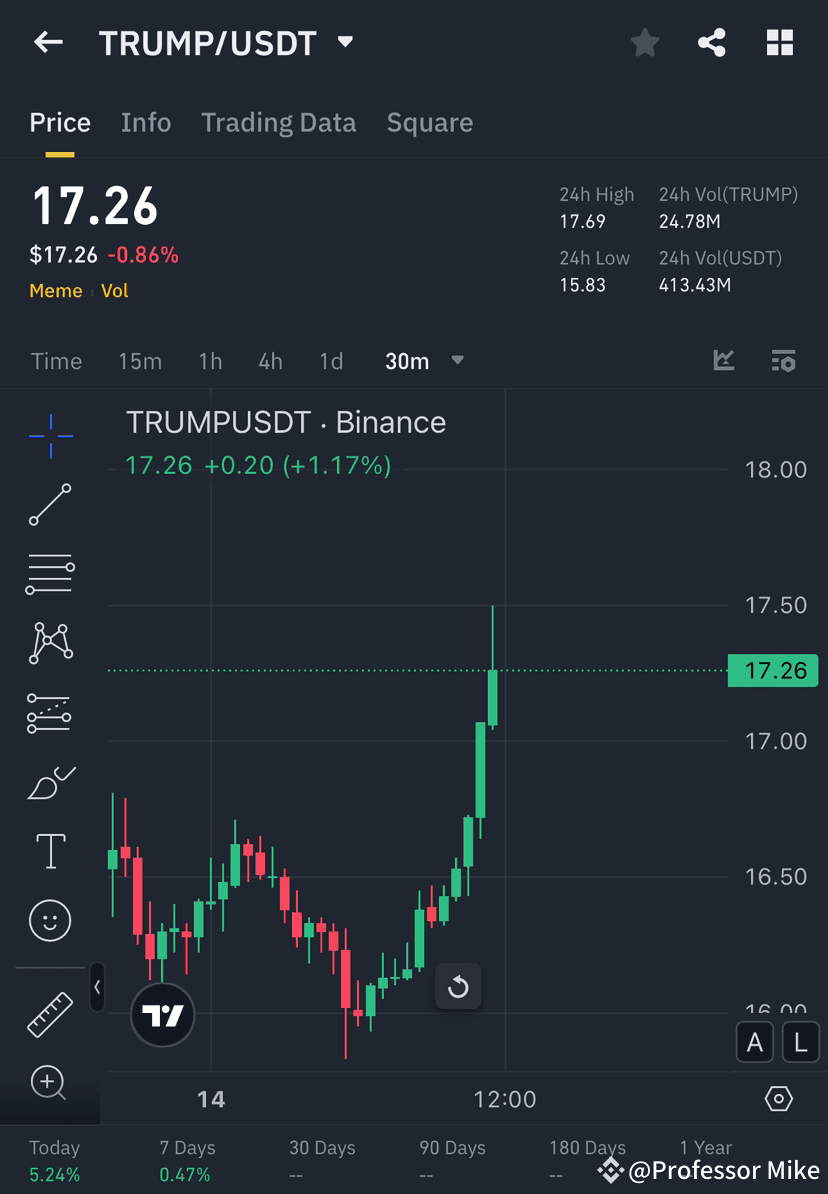Reset the chart view with the refresh button

tap(458, 987)
